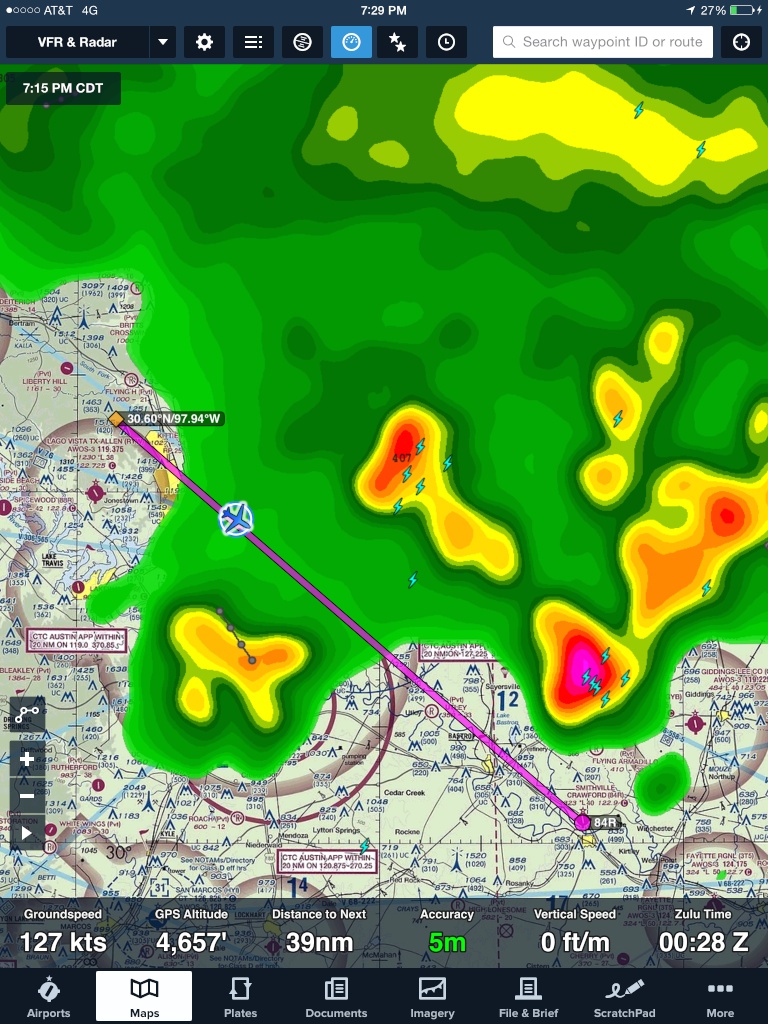This screenshot has width=768, height=1024.
Task: Switch to the Plates tab
Action: [240, 997]
